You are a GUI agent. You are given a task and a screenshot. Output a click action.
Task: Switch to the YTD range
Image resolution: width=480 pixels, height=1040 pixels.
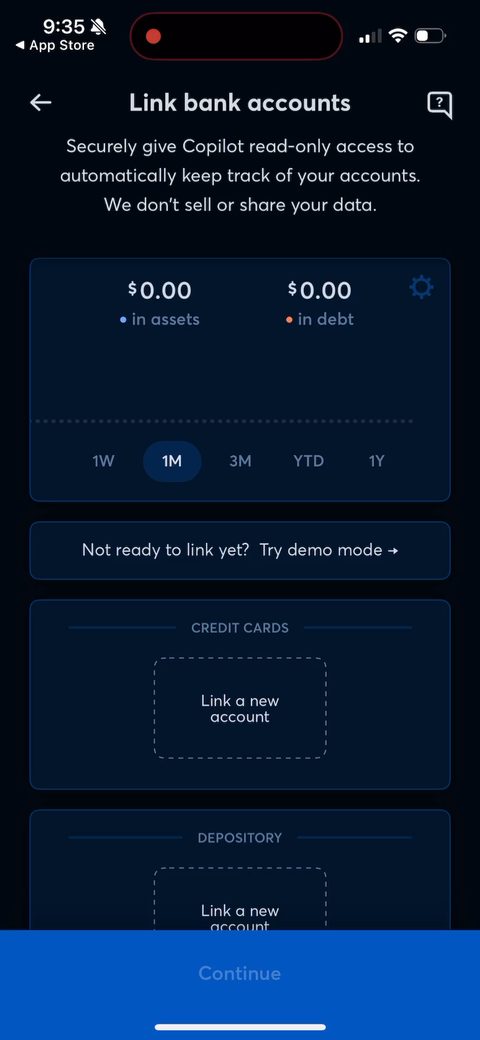tap(308, 461)
